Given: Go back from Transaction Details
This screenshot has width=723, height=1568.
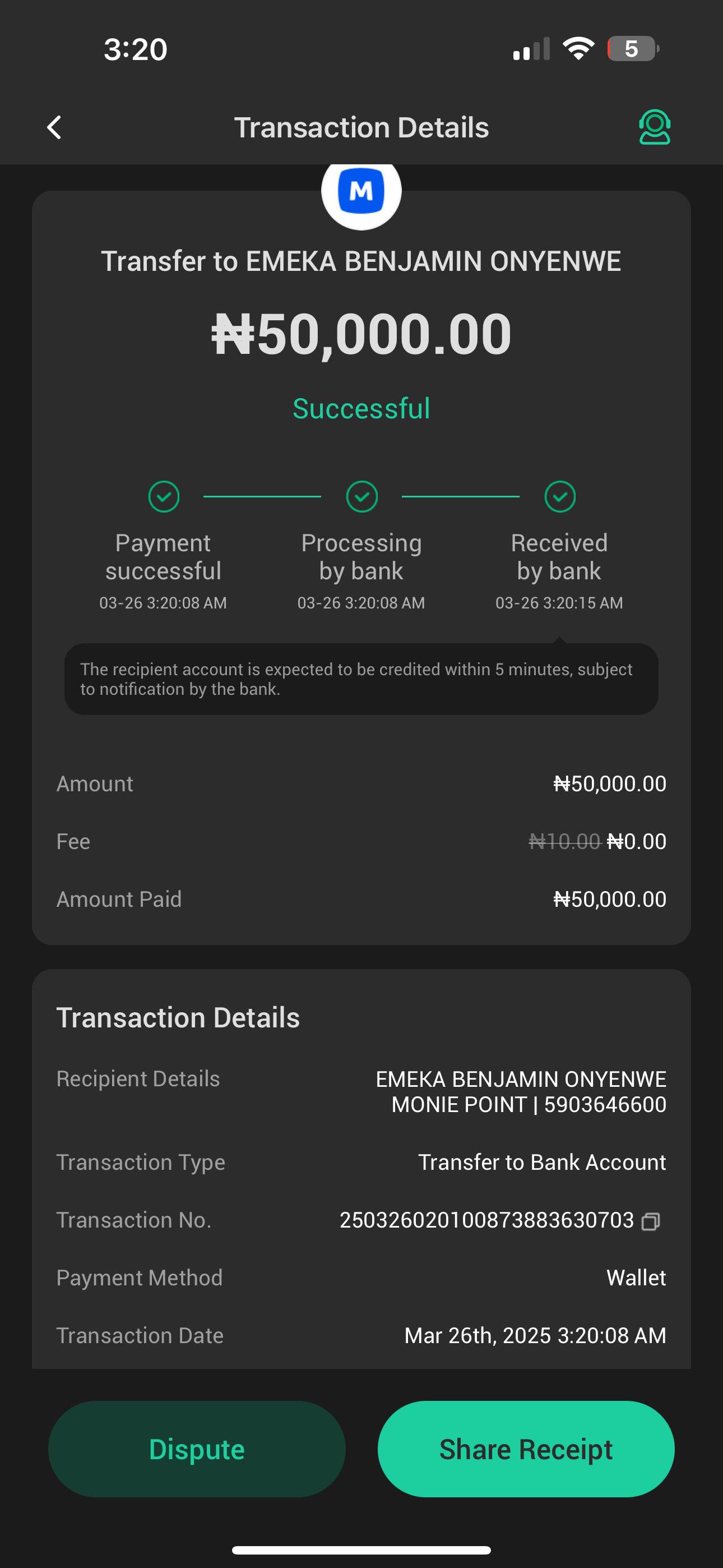Looking at the screenshot, I should click(x=54, y=127).
